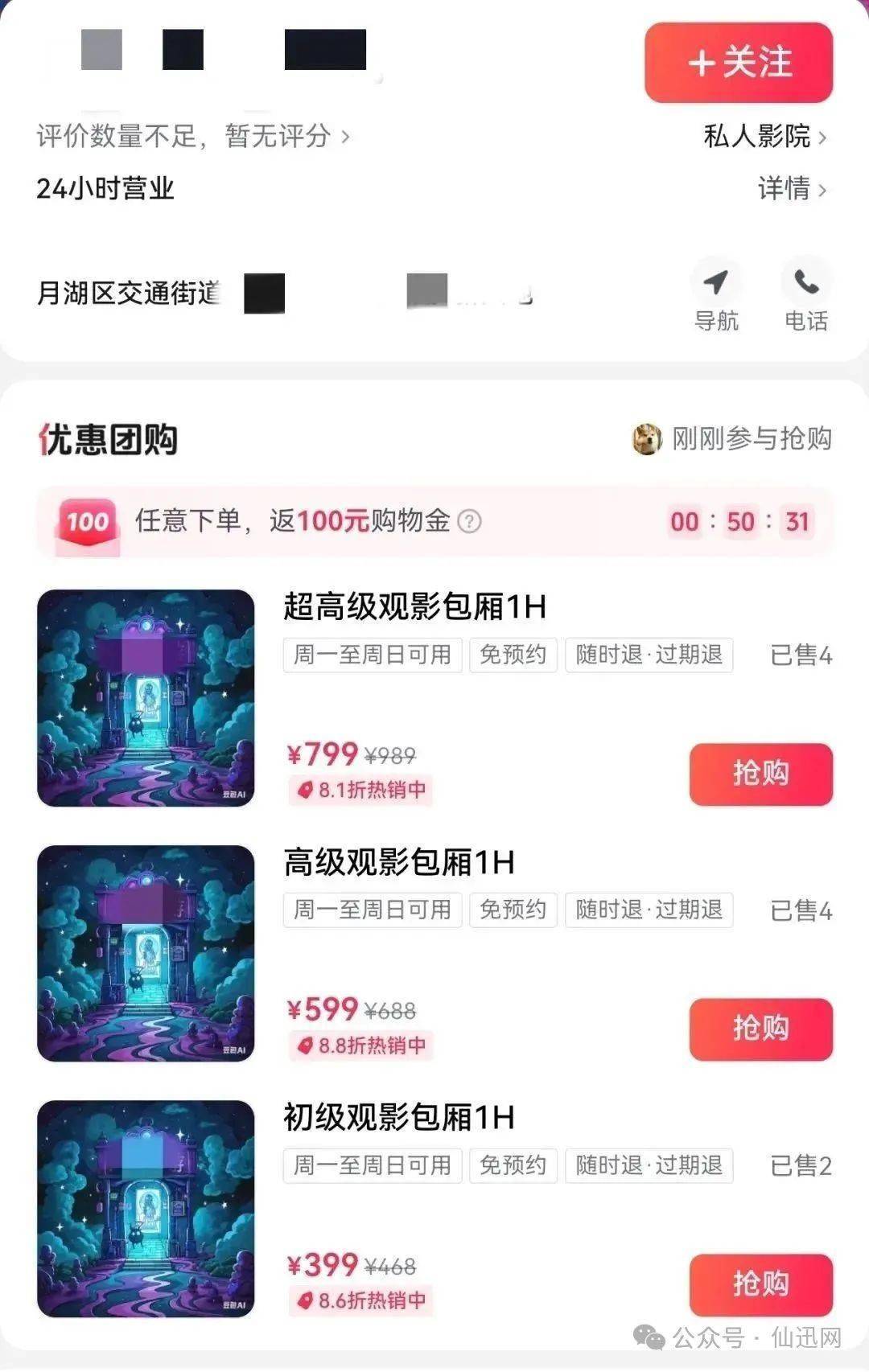Viewport: 869px width, 1372px height.
Task: Start 导航 navigation to the store
Action: pos(715,296)
